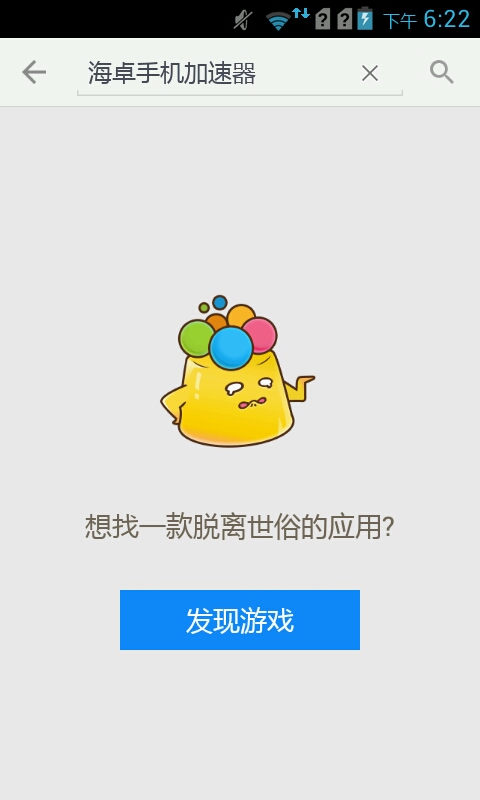This screenshot has height=800, width=480.
Task: Clear the search text with the X
Action: [370, 73]
